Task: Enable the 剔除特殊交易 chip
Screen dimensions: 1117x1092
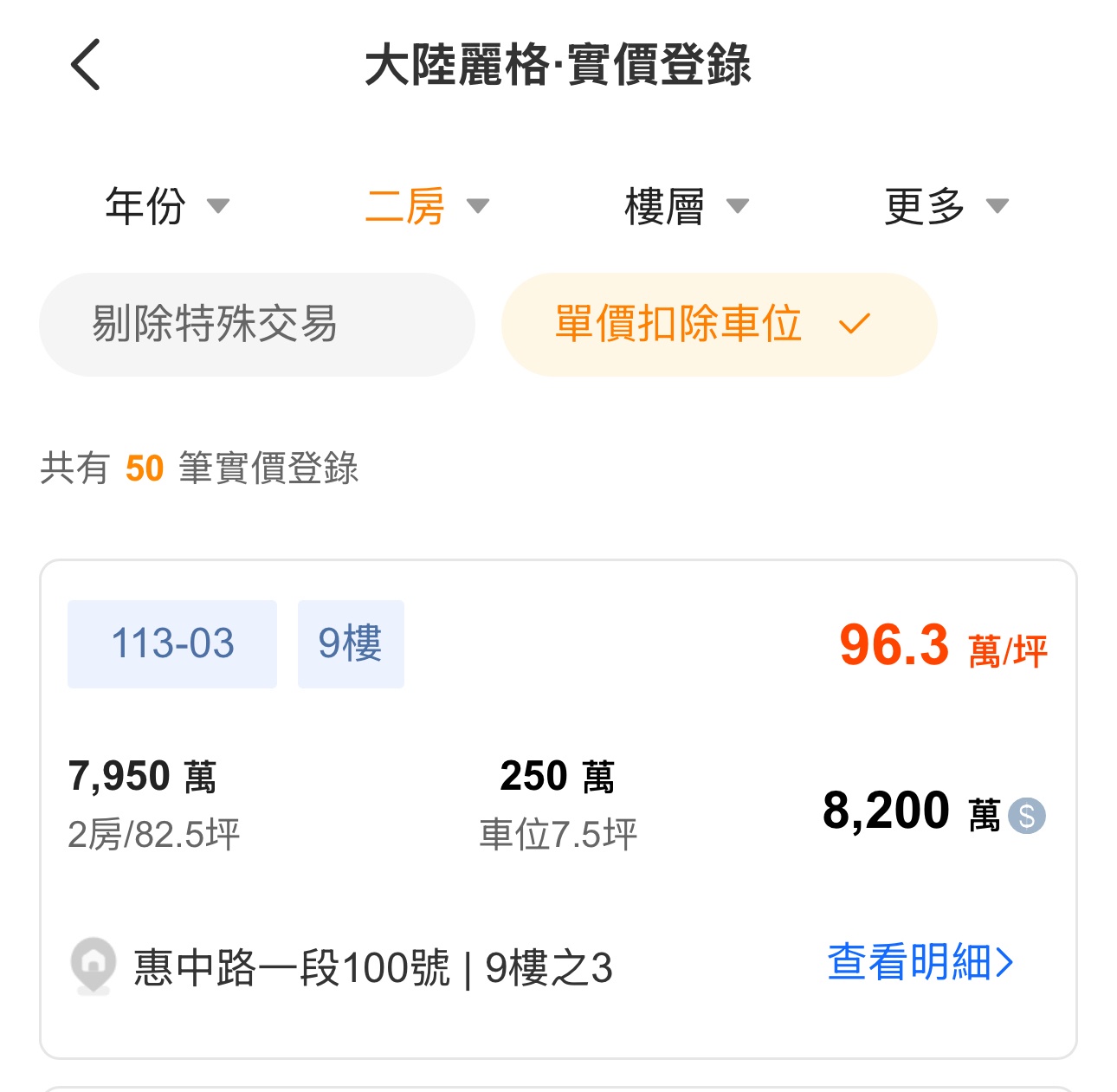Action: (257, 325)
